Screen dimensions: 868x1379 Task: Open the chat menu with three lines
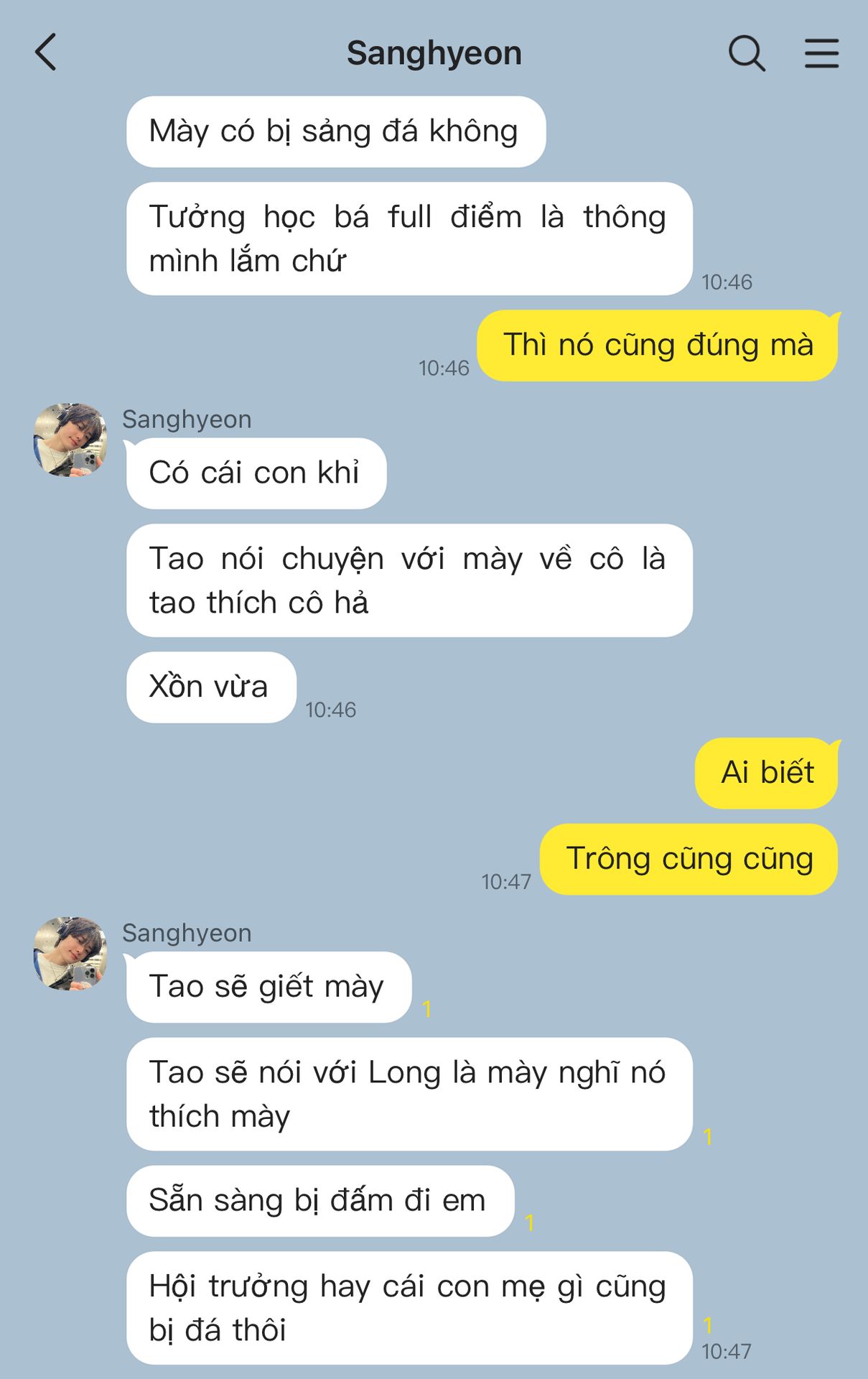(821, 53)
